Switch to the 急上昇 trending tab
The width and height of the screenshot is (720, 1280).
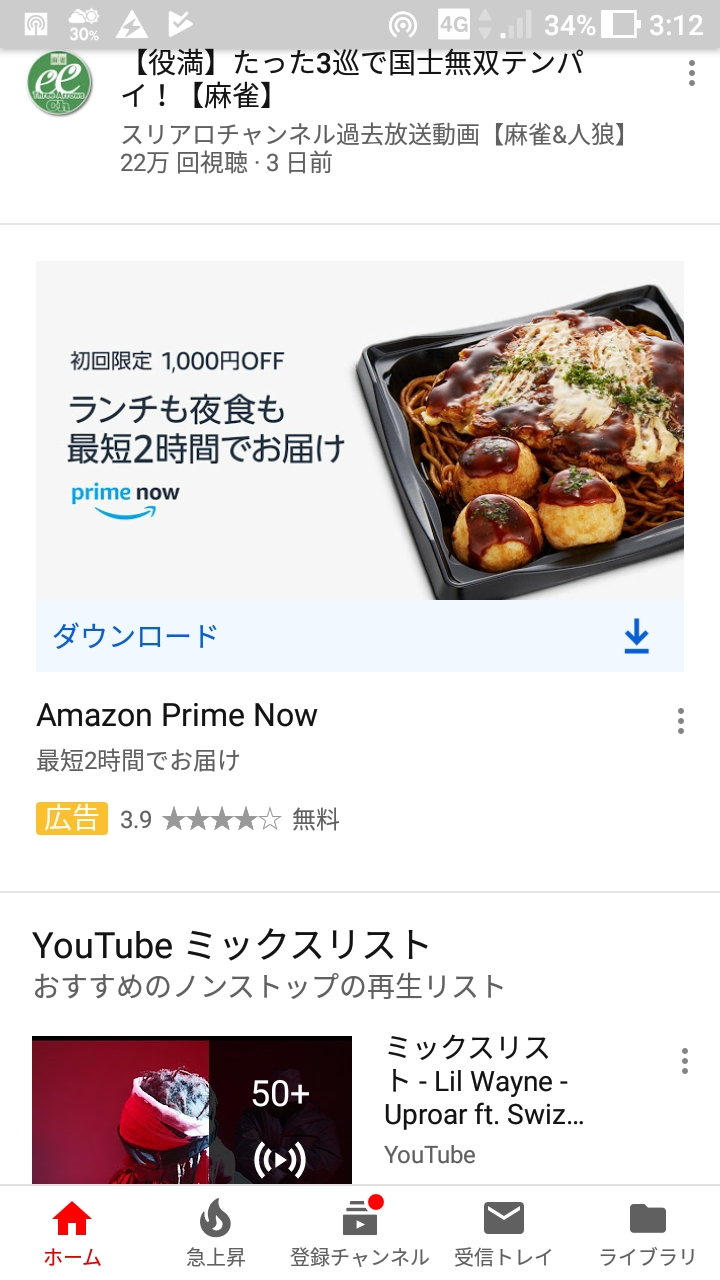click(215, 1233)
